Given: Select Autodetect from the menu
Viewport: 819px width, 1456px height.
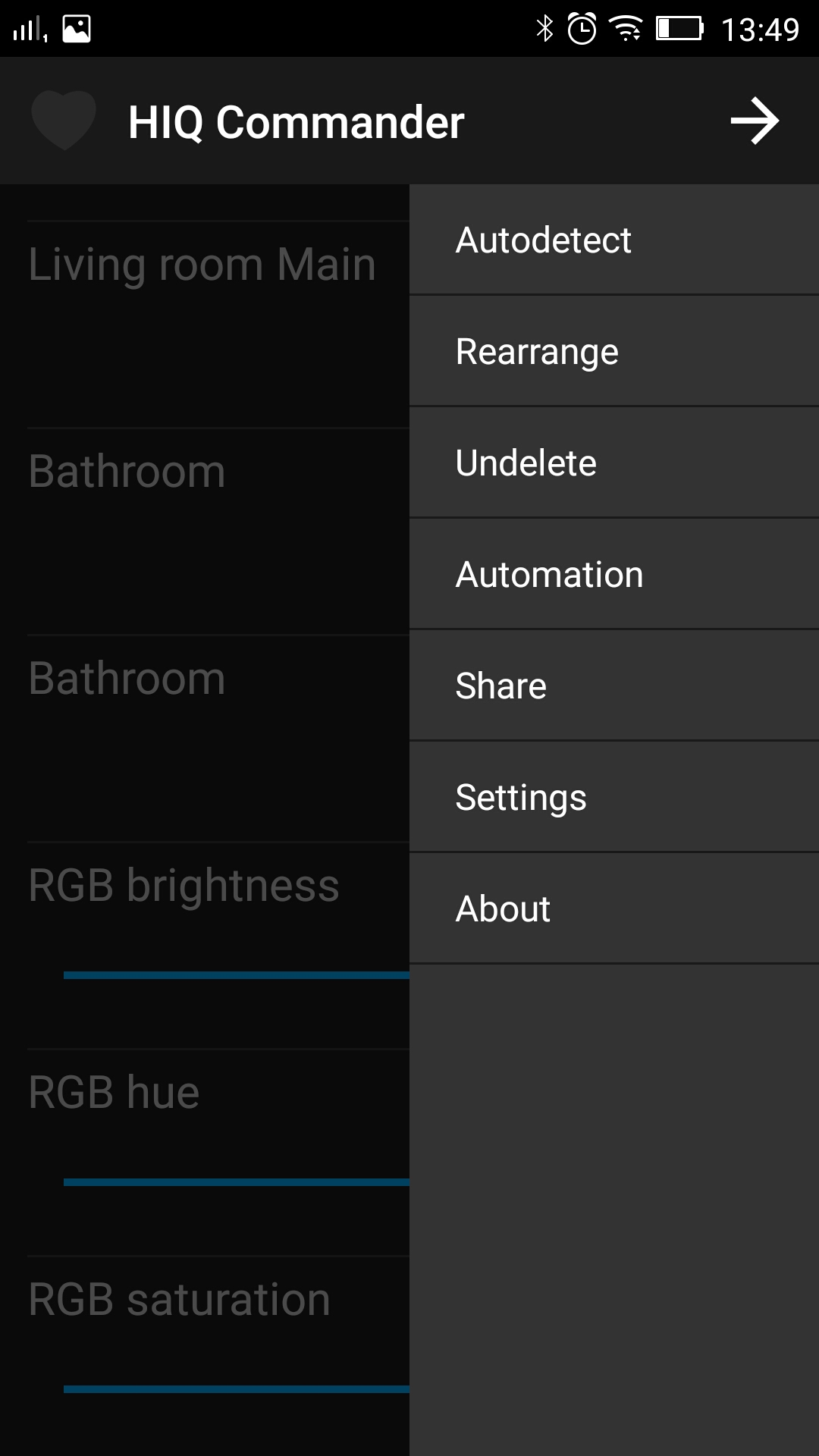Looking at the screenshot, I should (x=613, y=240).
